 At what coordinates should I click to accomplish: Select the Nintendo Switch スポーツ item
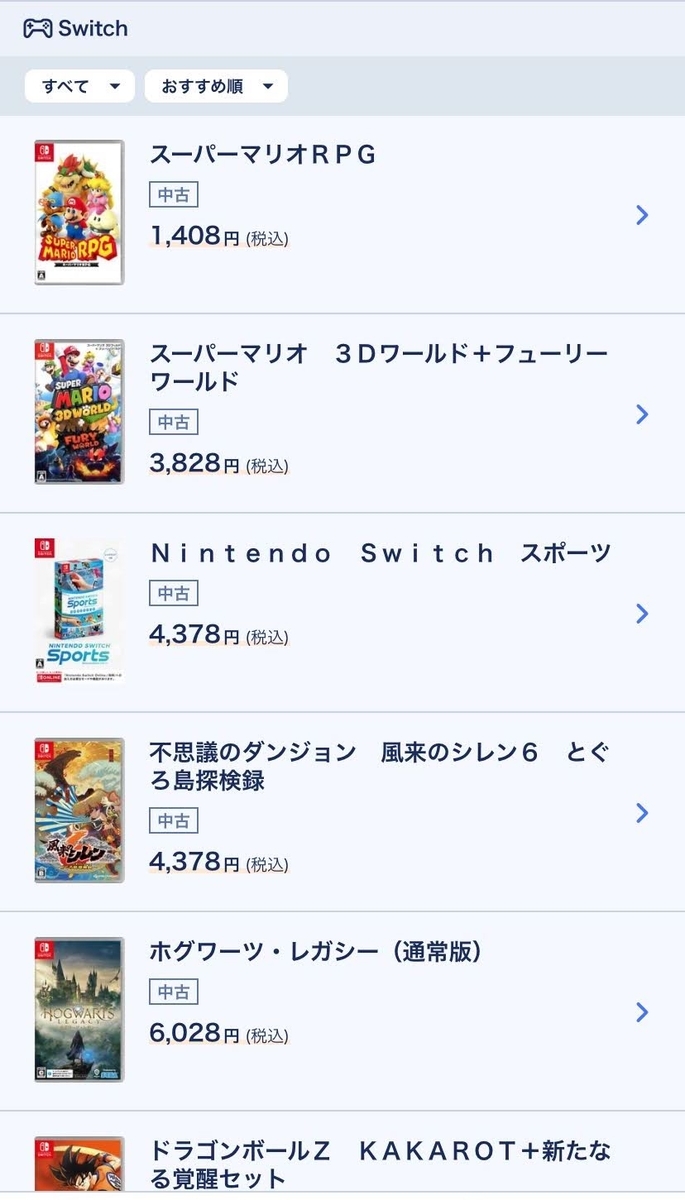[342, 612]
